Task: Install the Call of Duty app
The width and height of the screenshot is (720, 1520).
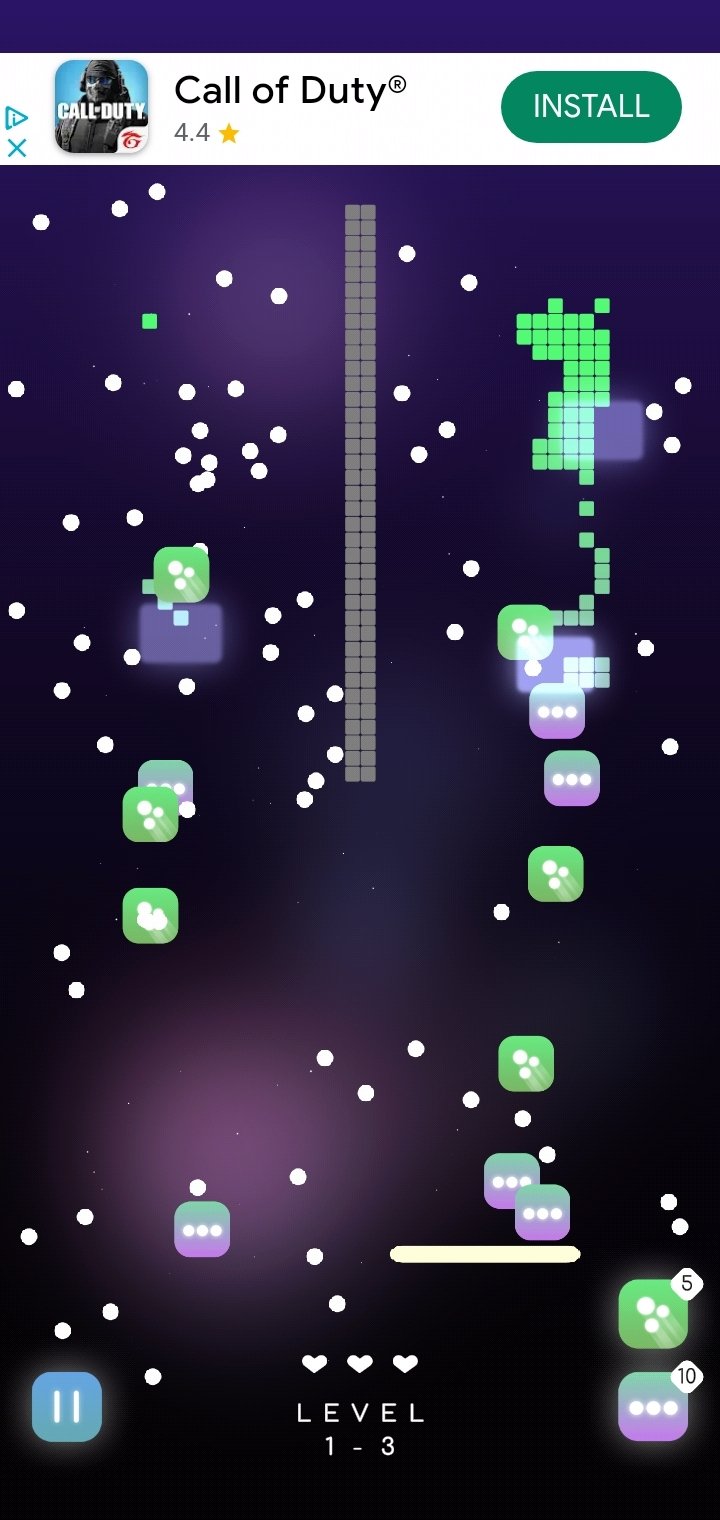Action: 591,107
